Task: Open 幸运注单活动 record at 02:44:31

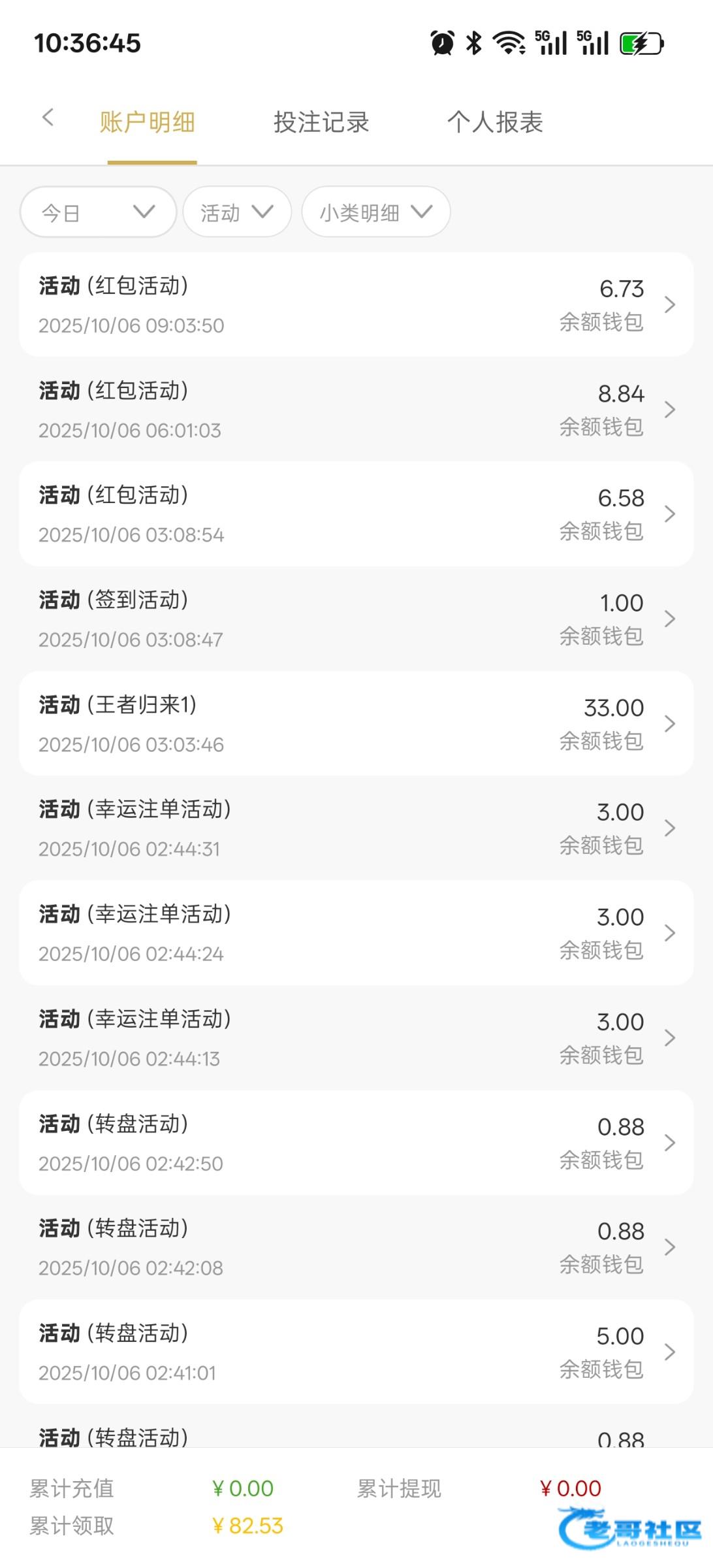Action: pyautogui.click(x=356, y=828)
